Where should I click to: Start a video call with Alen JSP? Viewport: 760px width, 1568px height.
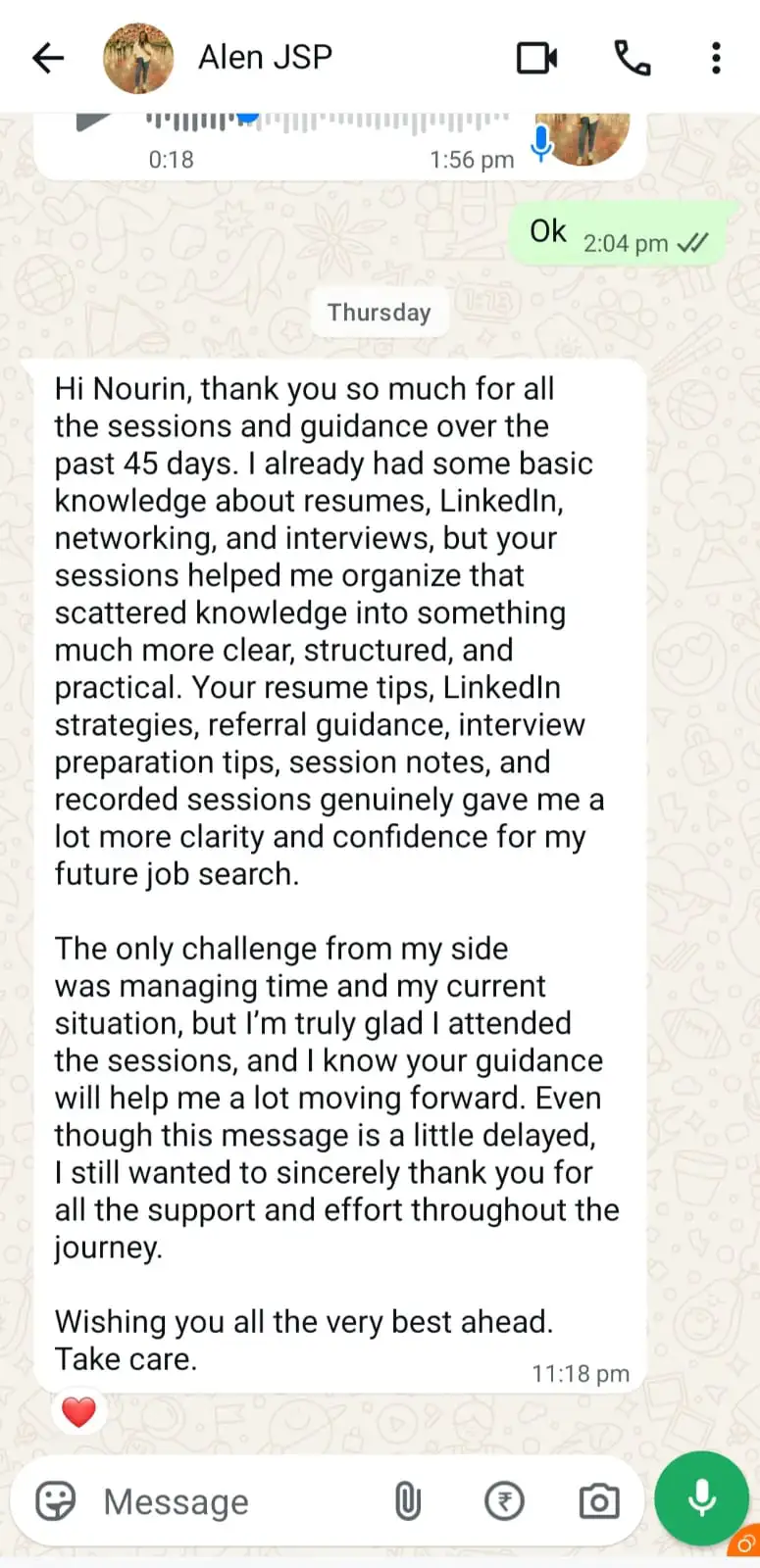pyautogui.click(x=536, y=58)
